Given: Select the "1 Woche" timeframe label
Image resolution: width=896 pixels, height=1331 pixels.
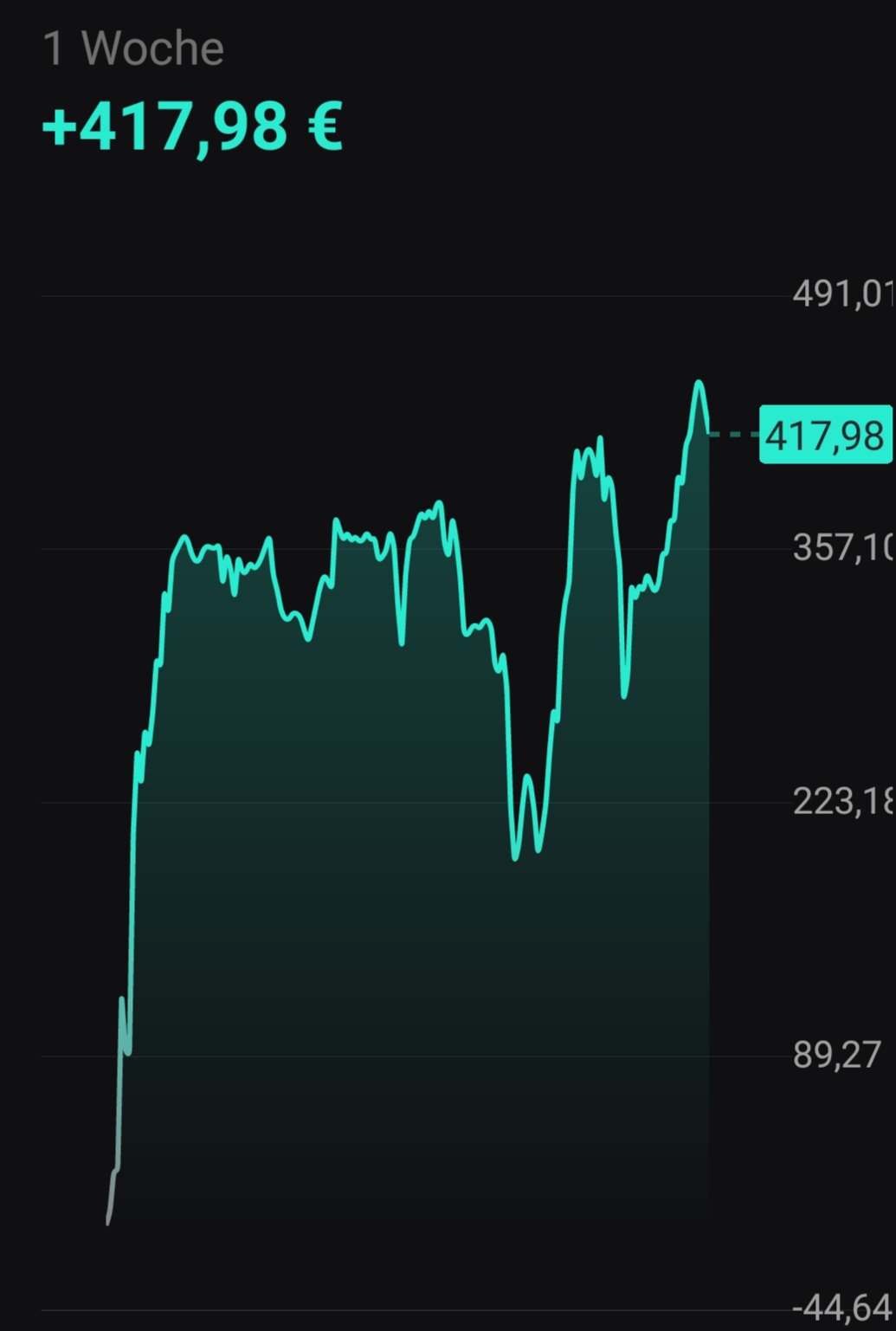Looking at the screenshot, I should point(132,48).
